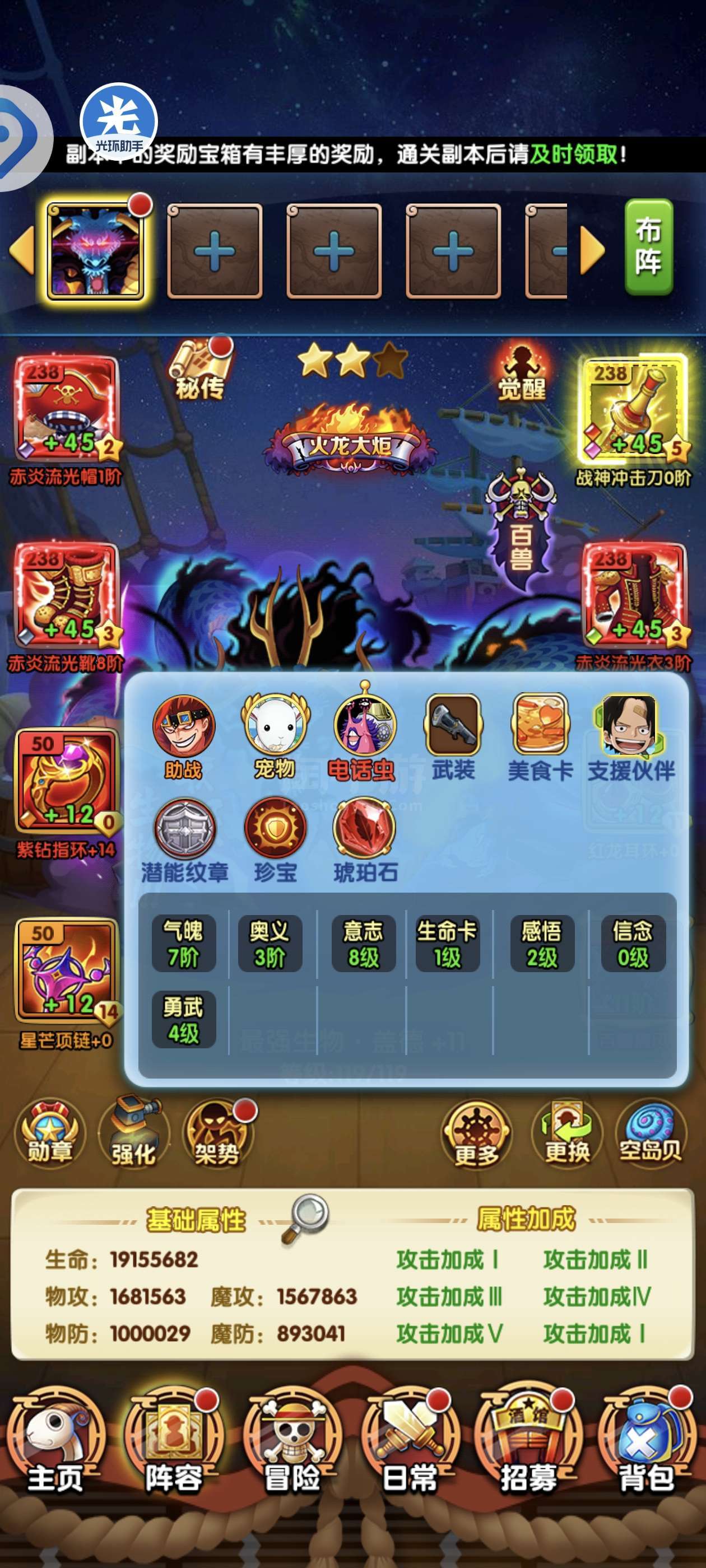Viewport: 706px width, 1568px height.
Task: Tap the 更换 swap character button
Action: click(567, 1133)
